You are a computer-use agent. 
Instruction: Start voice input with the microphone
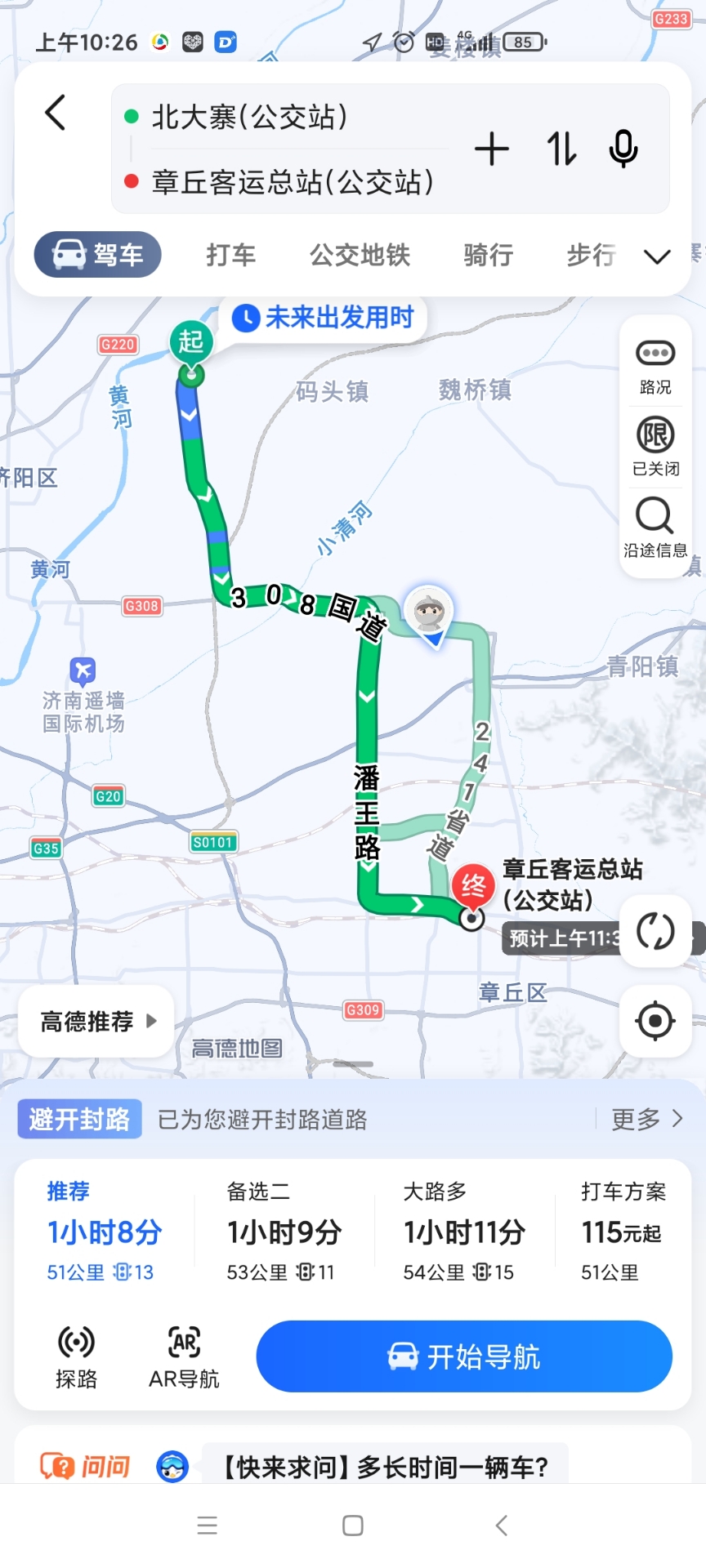(x=623, y=149)
